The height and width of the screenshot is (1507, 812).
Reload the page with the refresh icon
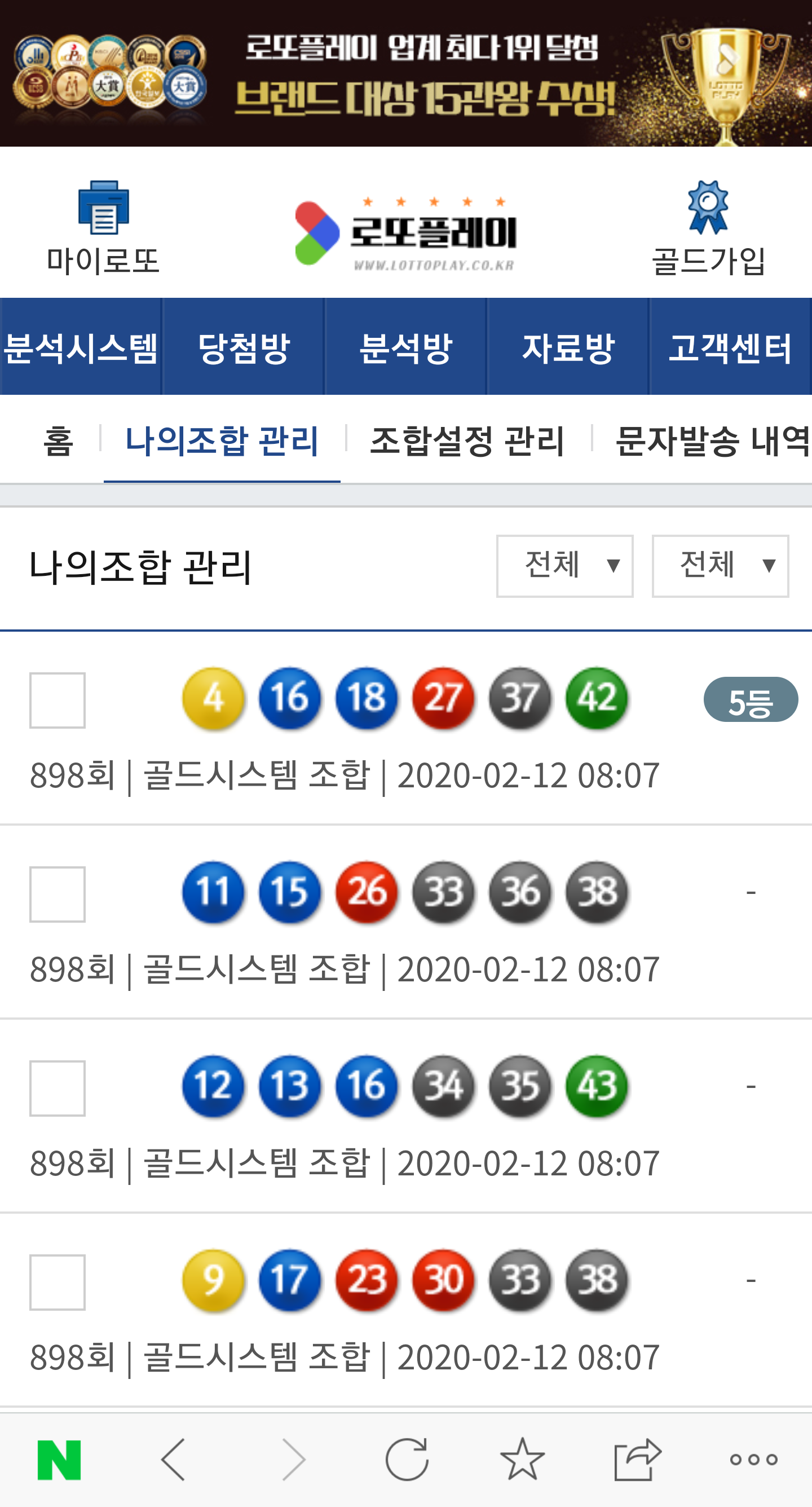click(407, 1460)
